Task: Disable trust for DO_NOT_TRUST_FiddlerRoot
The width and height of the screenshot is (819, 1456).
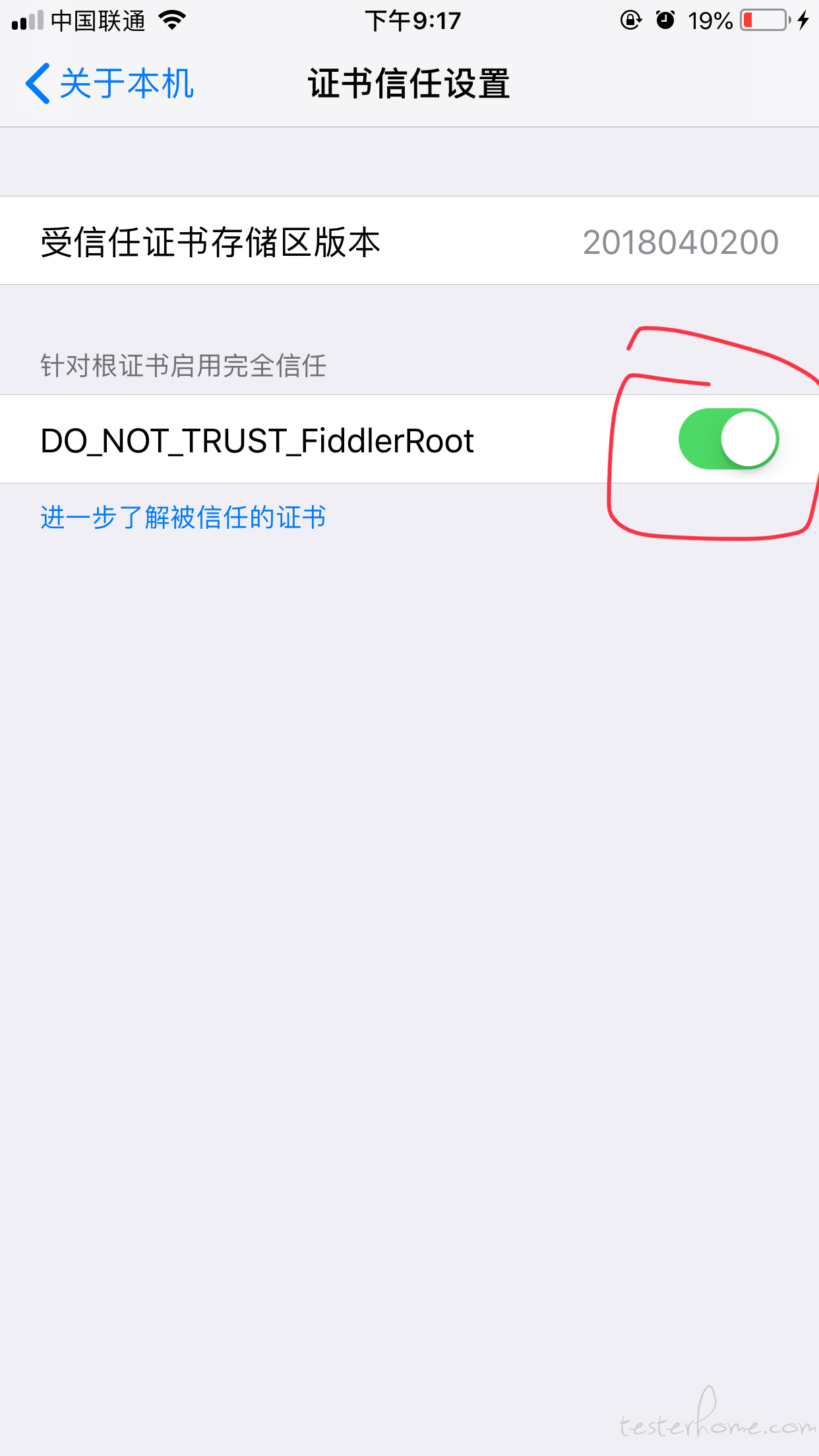Action: tap(729, 439)
